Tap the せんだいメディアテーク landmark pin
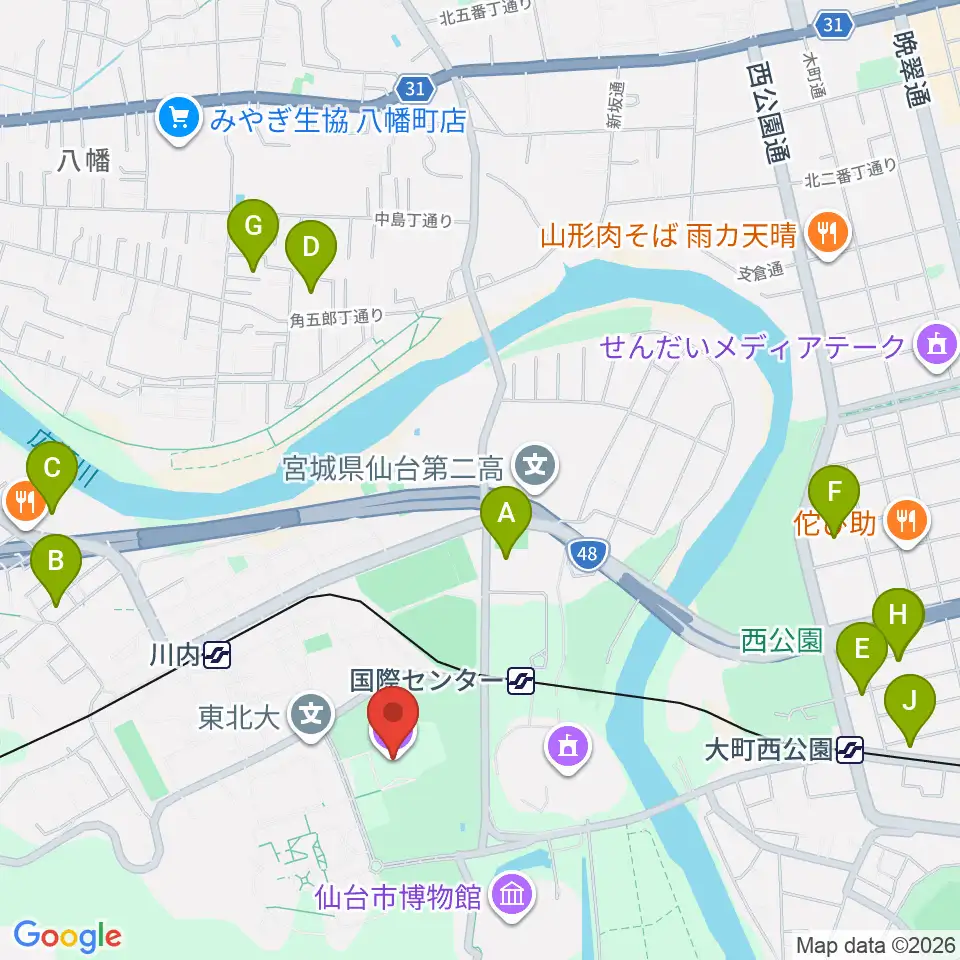The image size is (960, 960). click(937, 347)
